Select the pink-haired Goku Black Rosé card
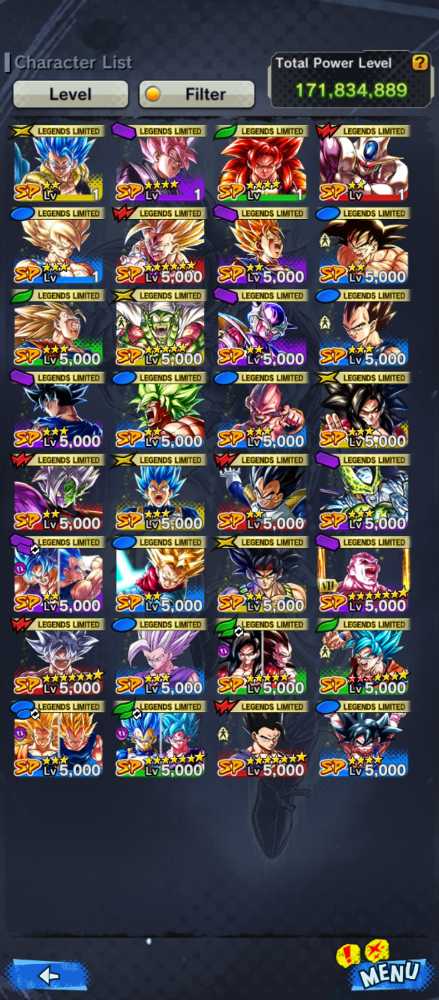The width and height of the screenshot is (439, 1000). point(160,164)
